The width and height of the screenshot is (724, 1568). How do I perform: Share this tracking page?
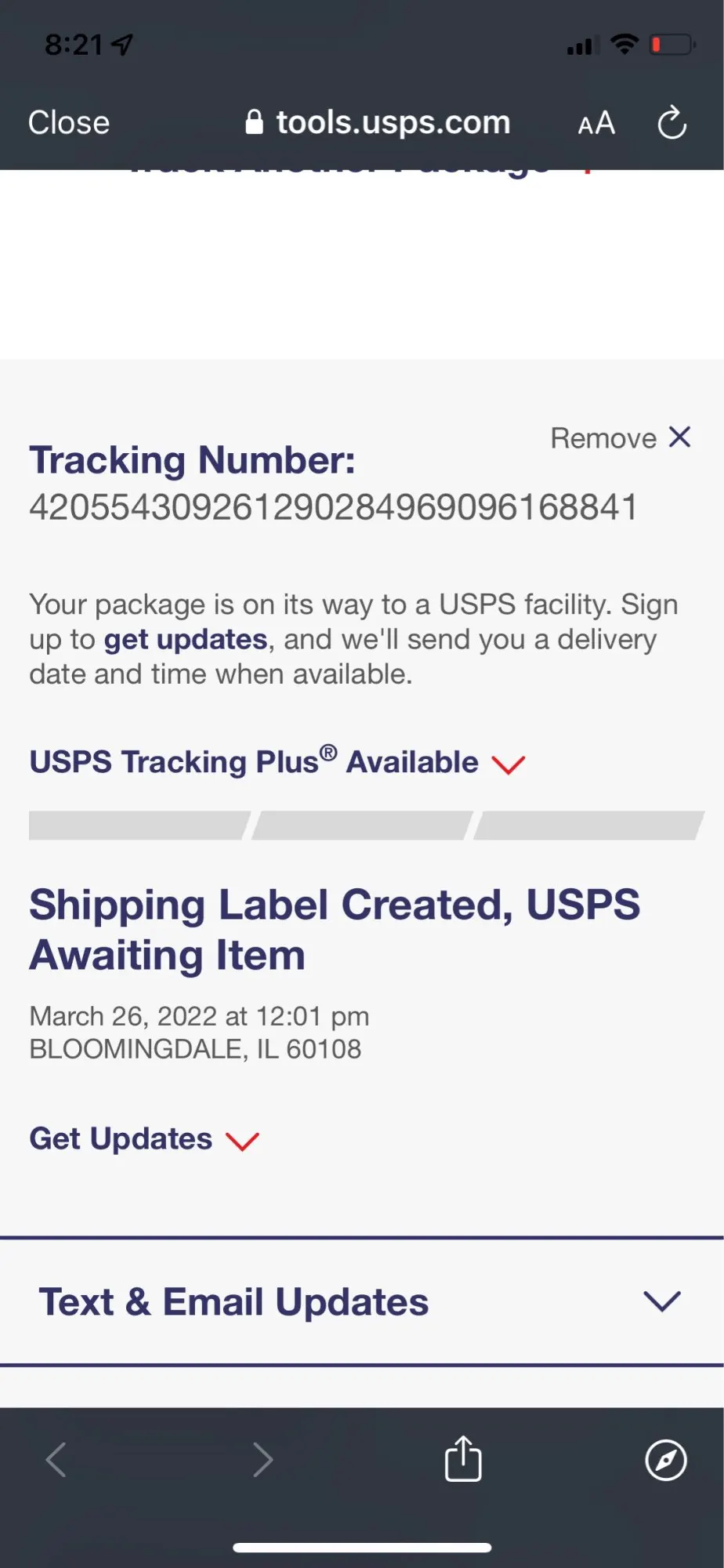(463, 1459)
